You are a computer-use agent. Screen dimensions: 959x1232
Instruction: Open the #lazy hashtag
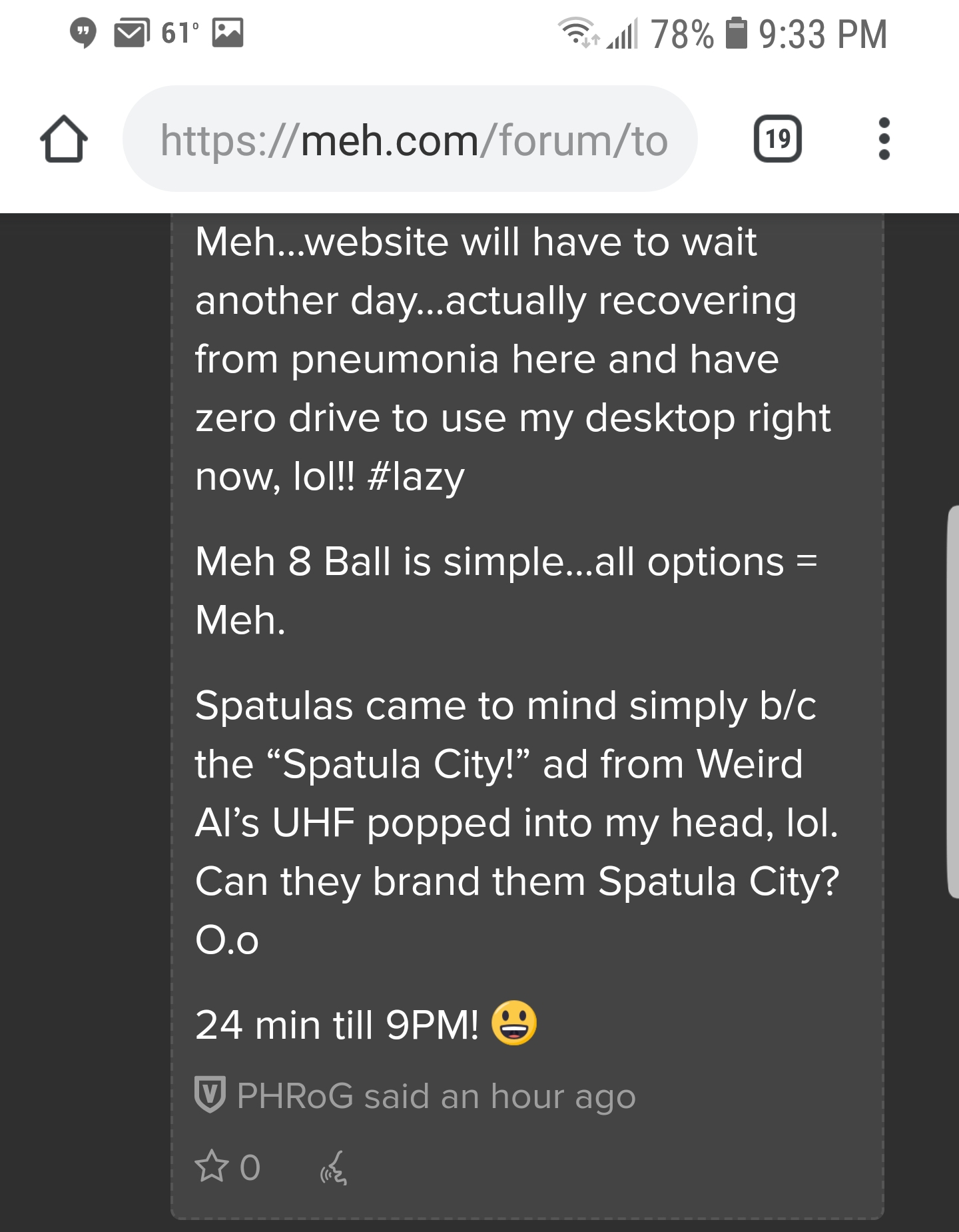pyautogui.click(x=416, y=477)
